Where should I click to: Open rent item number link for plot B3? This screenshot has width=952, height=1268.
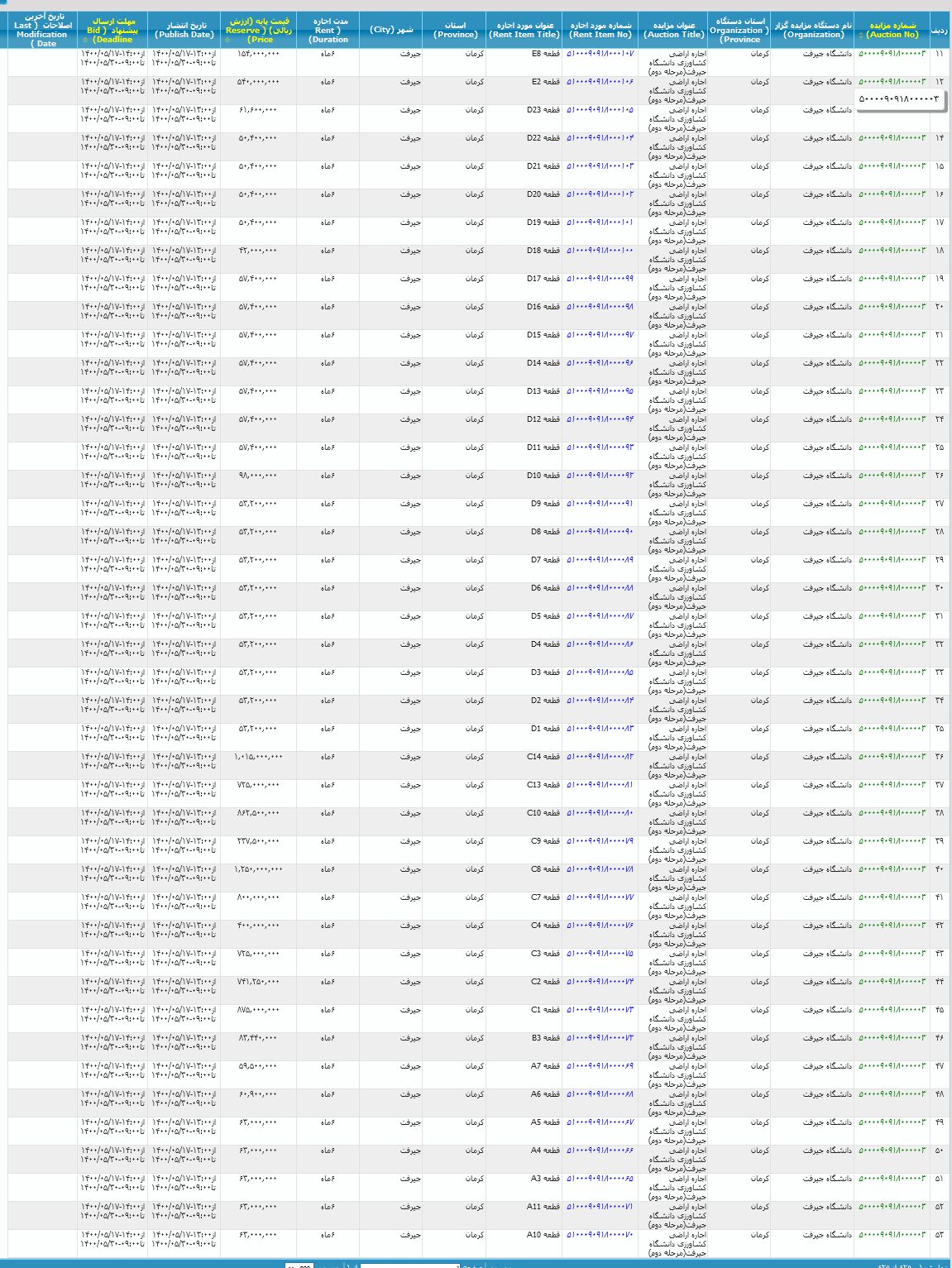(600, 1038)
